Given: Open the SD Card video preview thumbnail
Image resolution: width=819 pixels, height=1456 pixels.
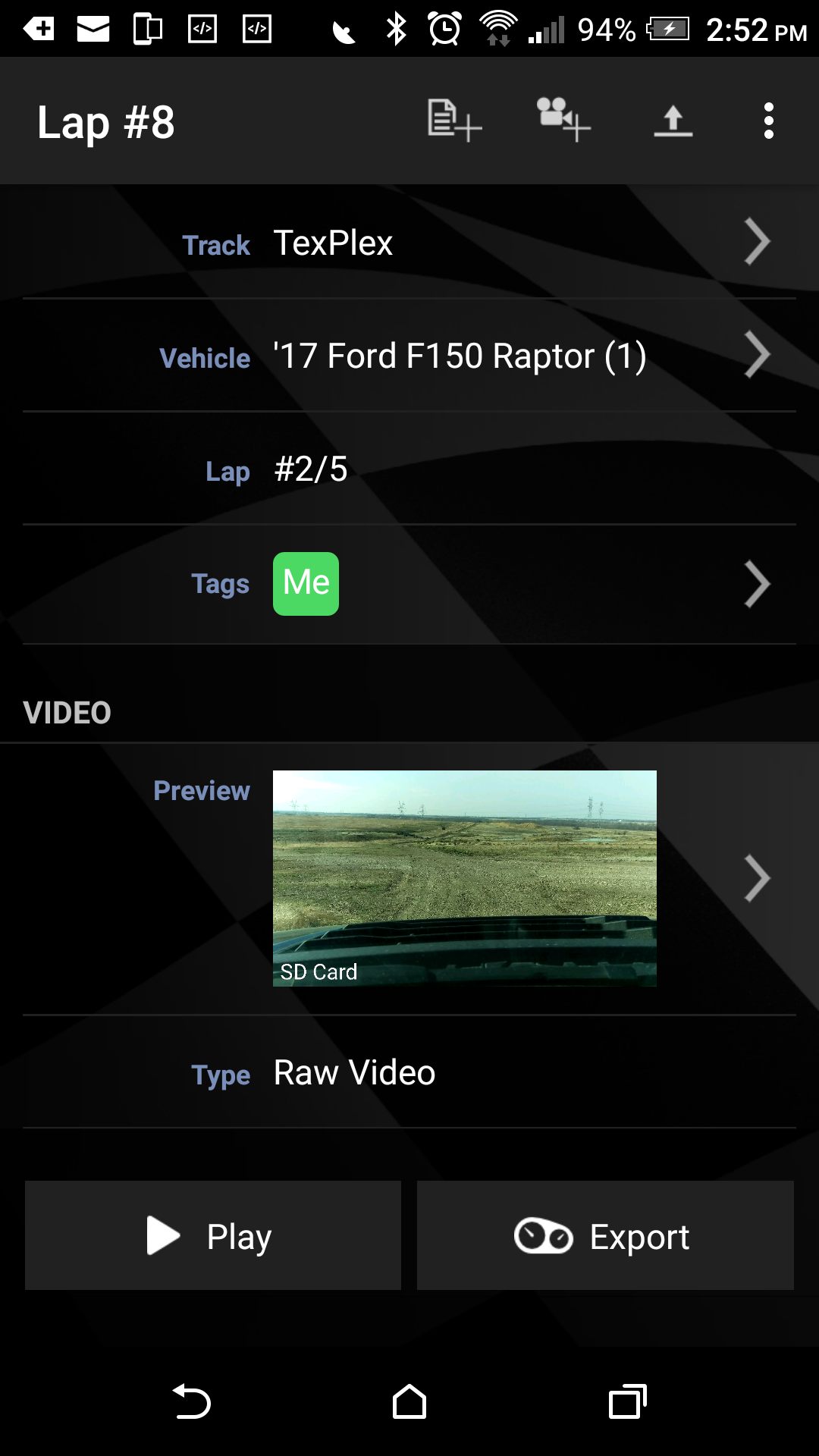Looking at the screenshot, I should [x=465, y=877].
